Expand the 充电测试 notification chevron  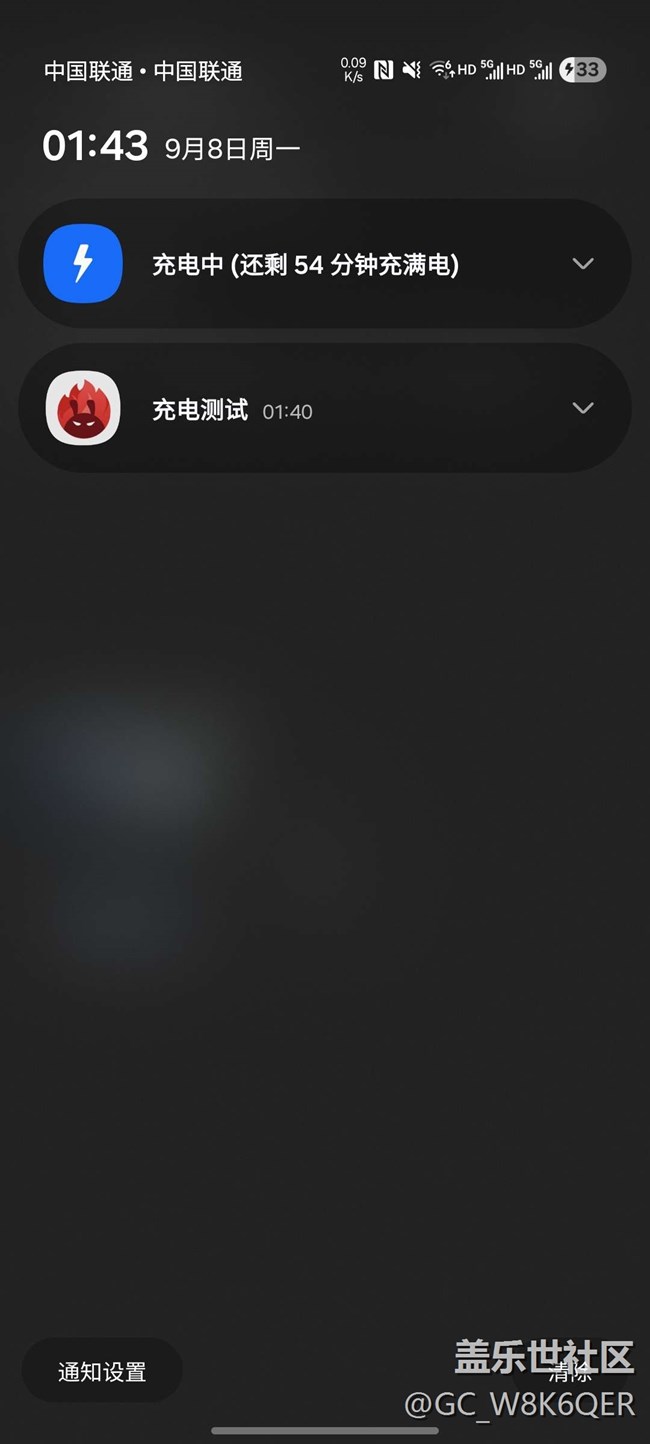[583, 408]
